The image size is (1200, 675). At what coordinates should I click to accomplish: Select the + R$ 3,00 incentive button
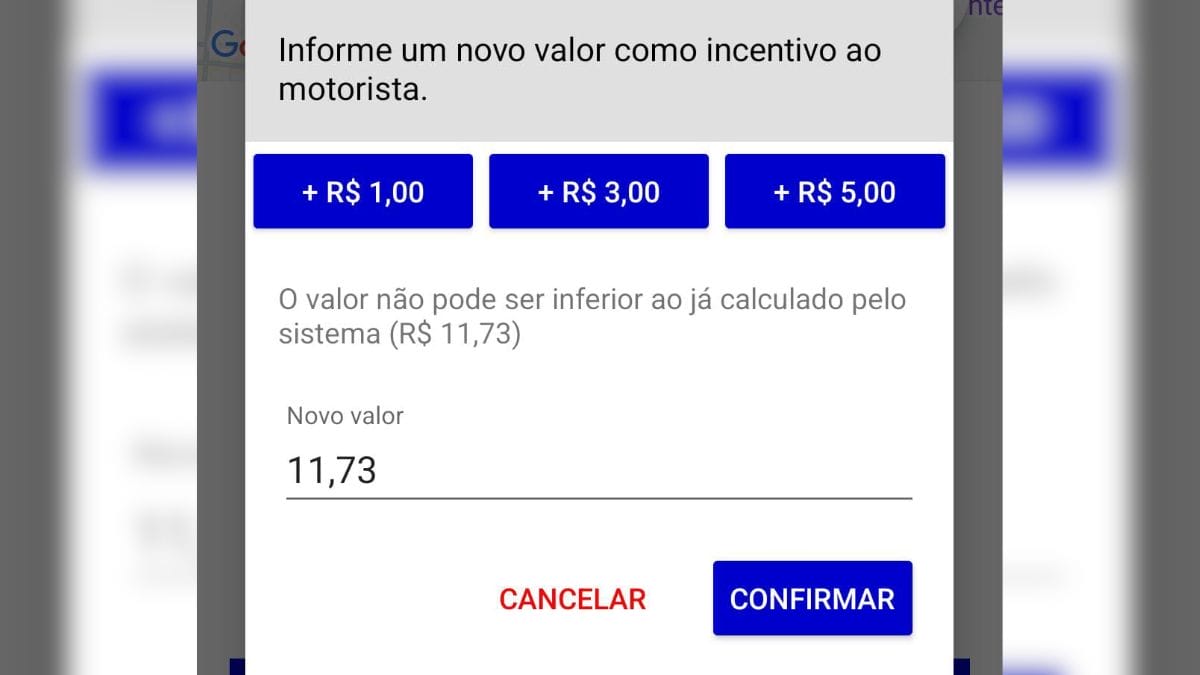tap(599, 192)
